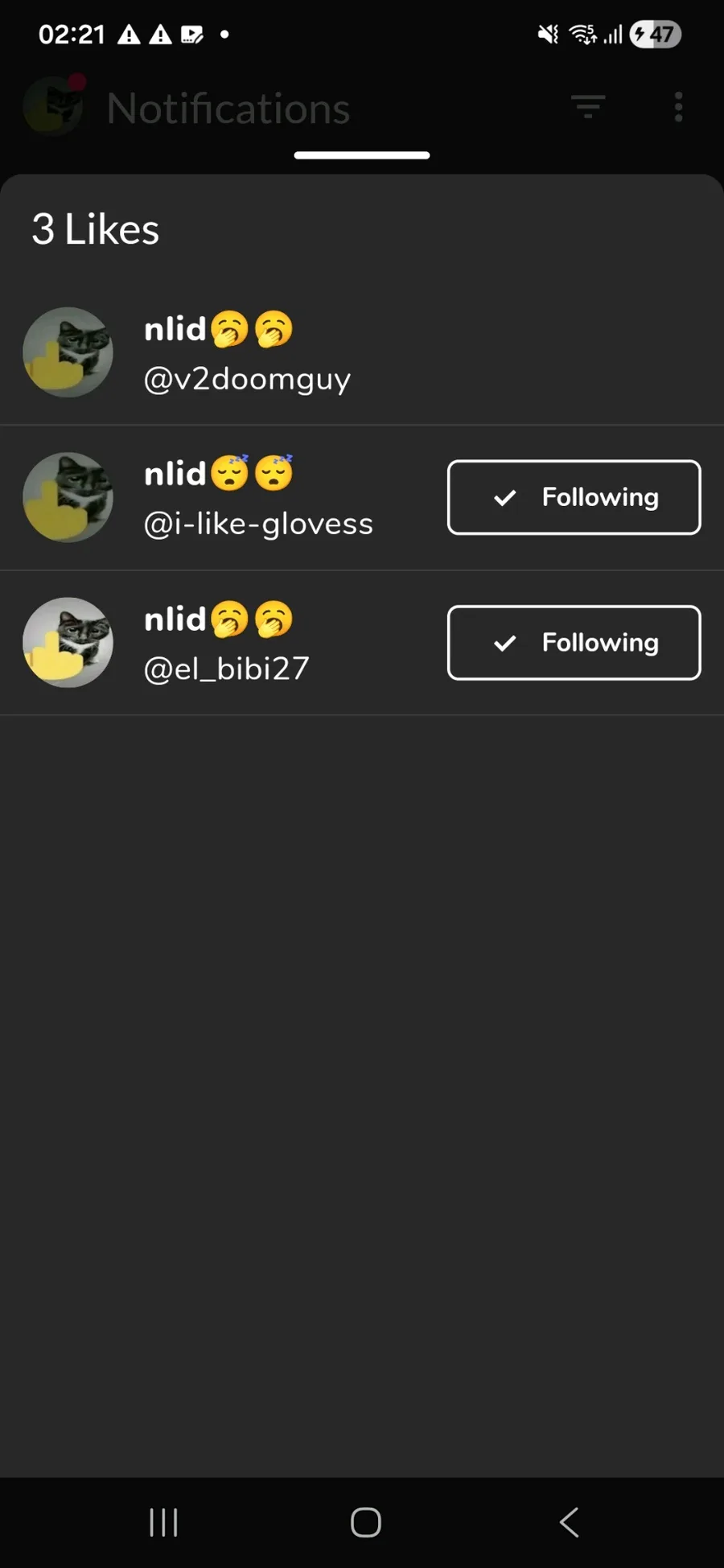
Task: Go to the home screen
Action: (x=366, y=1522)
